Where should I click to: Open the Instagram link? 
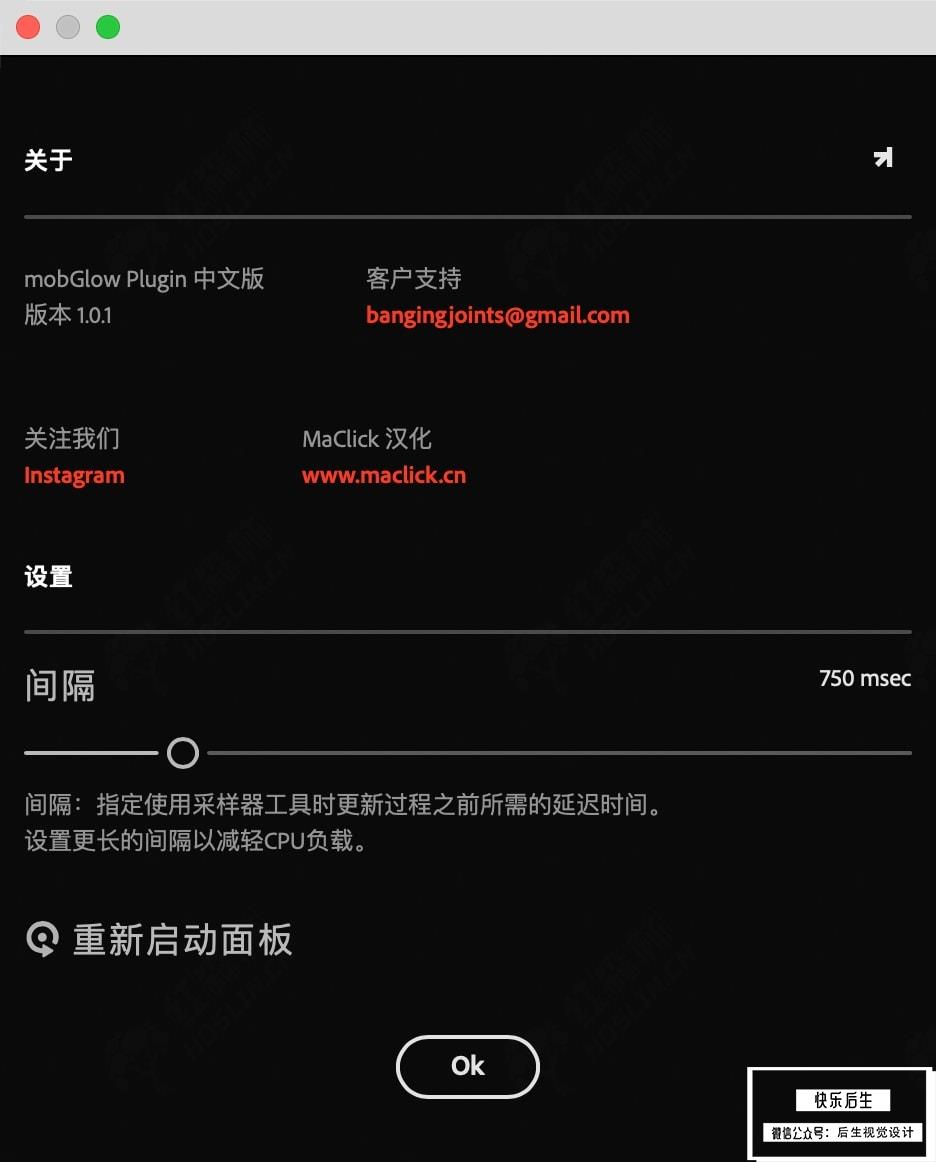click(x=74, y=476)
